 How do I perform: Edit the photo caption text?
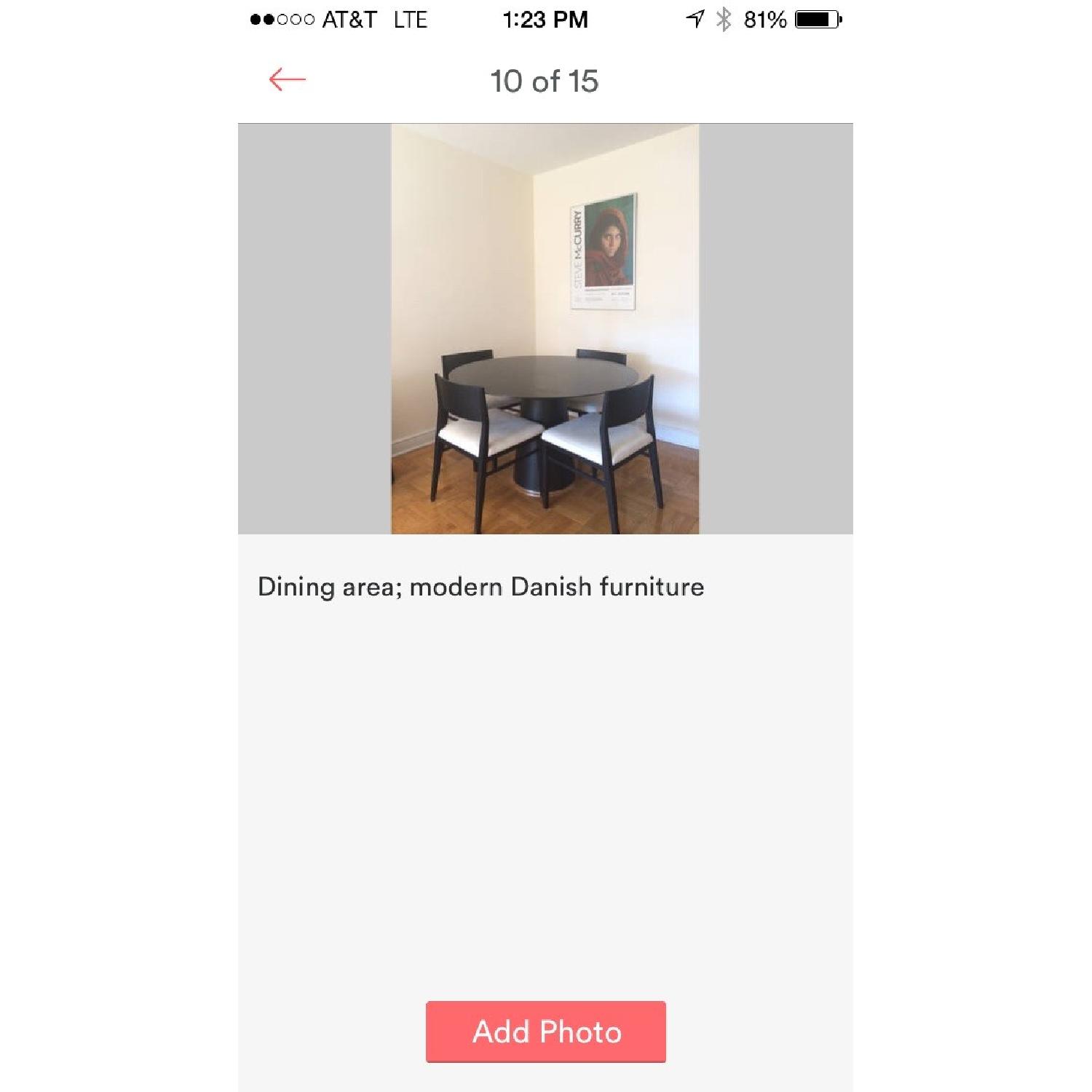(x=480, y=587)
